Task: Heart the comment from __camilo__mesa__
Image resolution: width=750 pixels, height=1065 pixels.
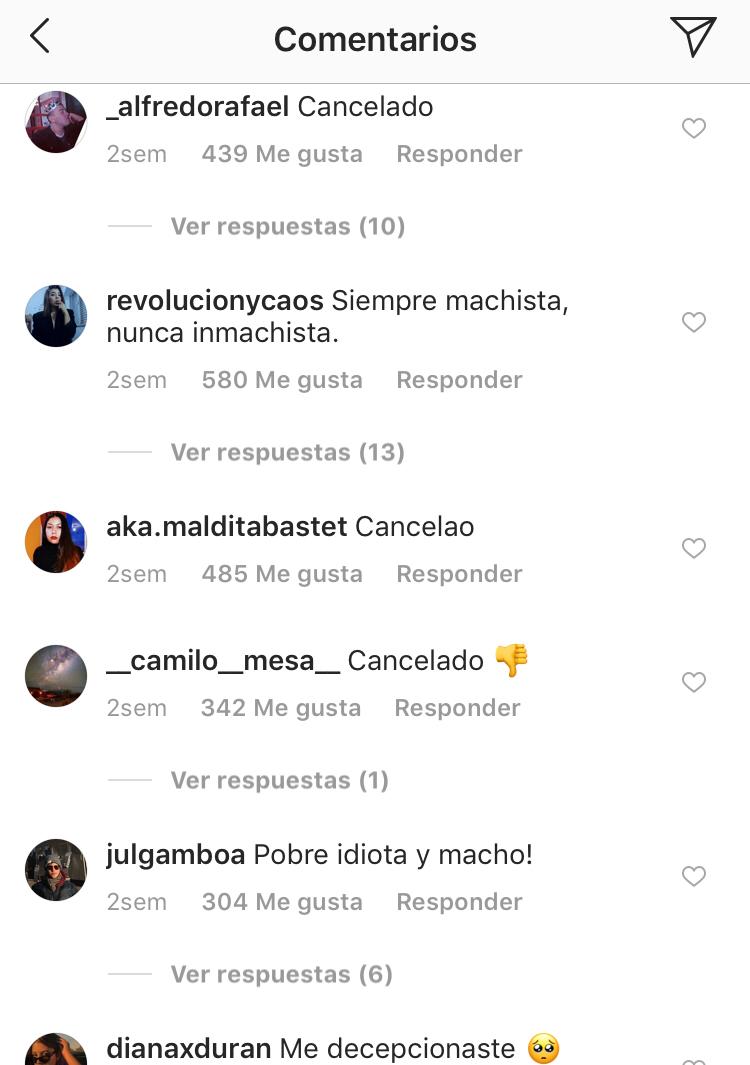Action: tap(693, 682)
